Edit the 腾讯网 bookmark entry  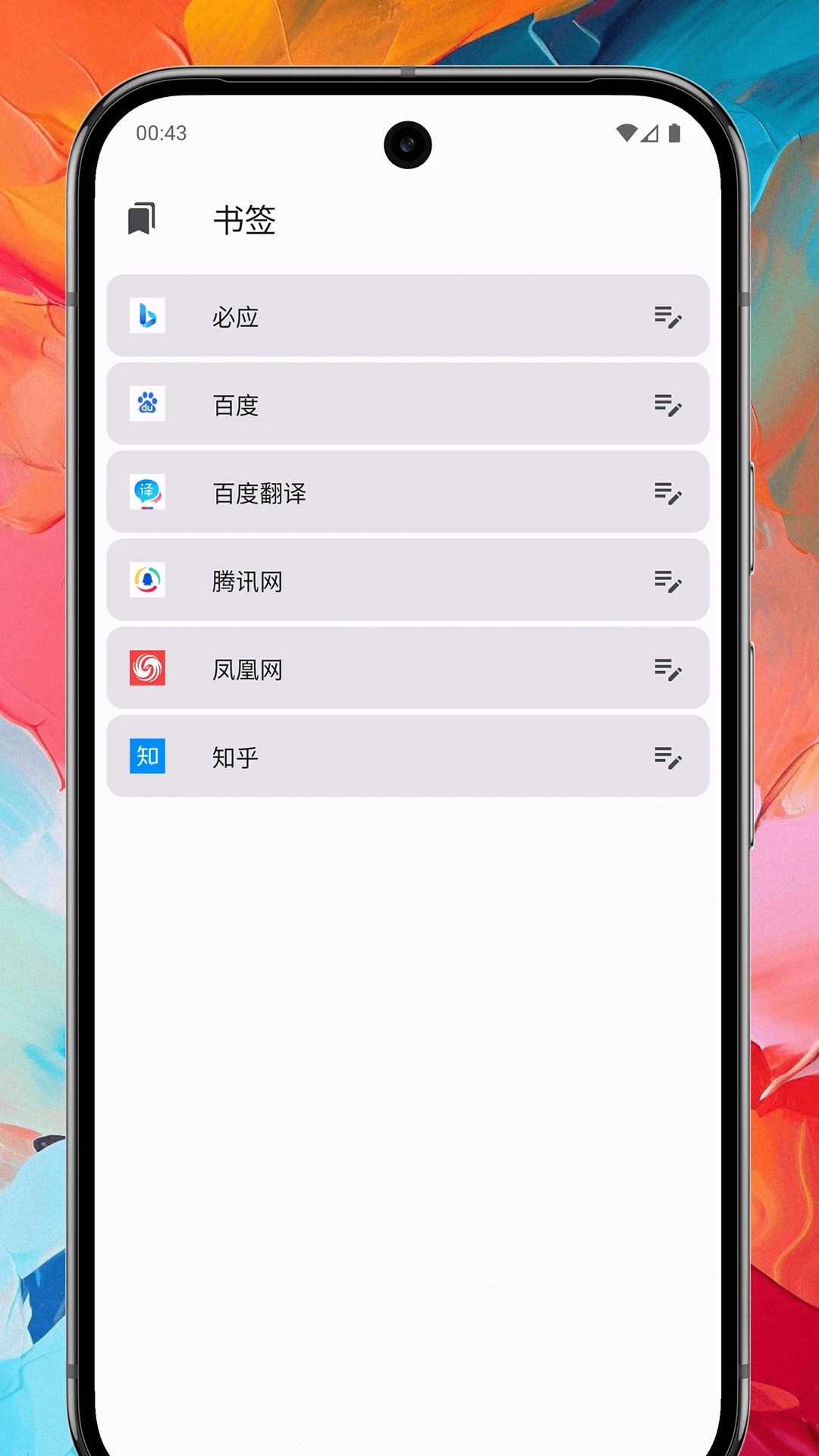668,582
